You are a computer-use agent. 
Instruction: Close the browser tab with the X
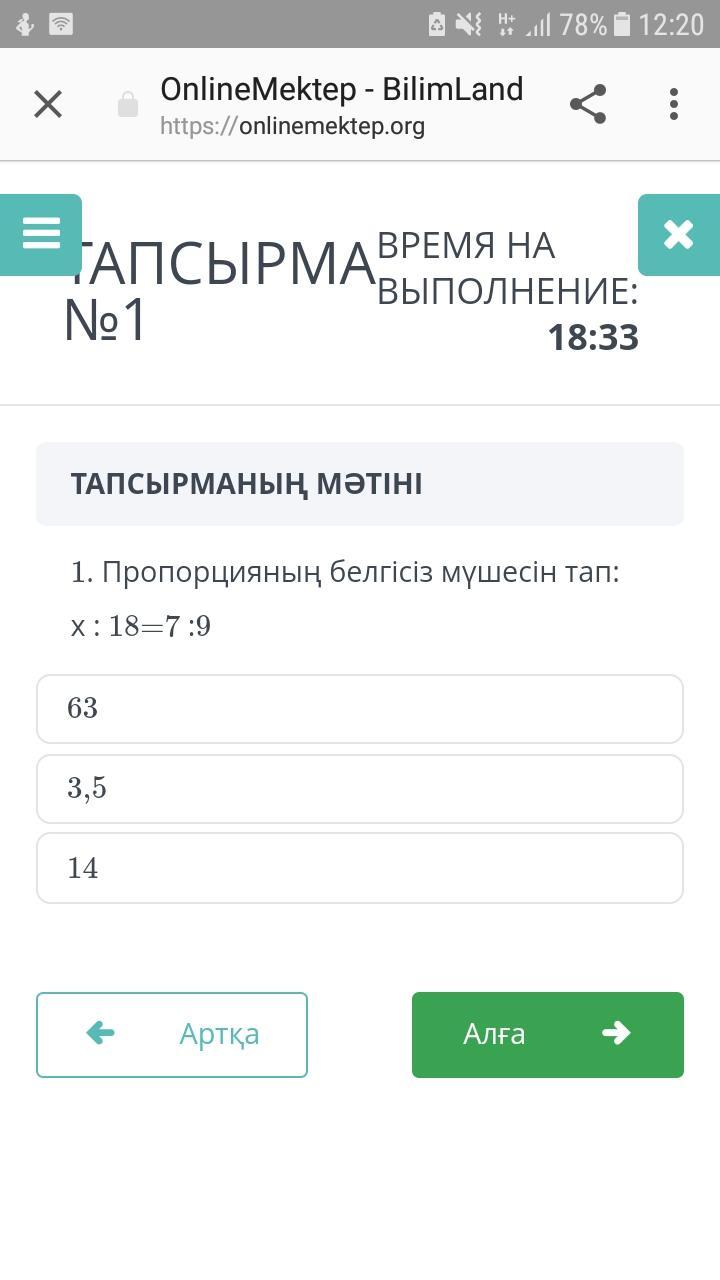point(48,104)
